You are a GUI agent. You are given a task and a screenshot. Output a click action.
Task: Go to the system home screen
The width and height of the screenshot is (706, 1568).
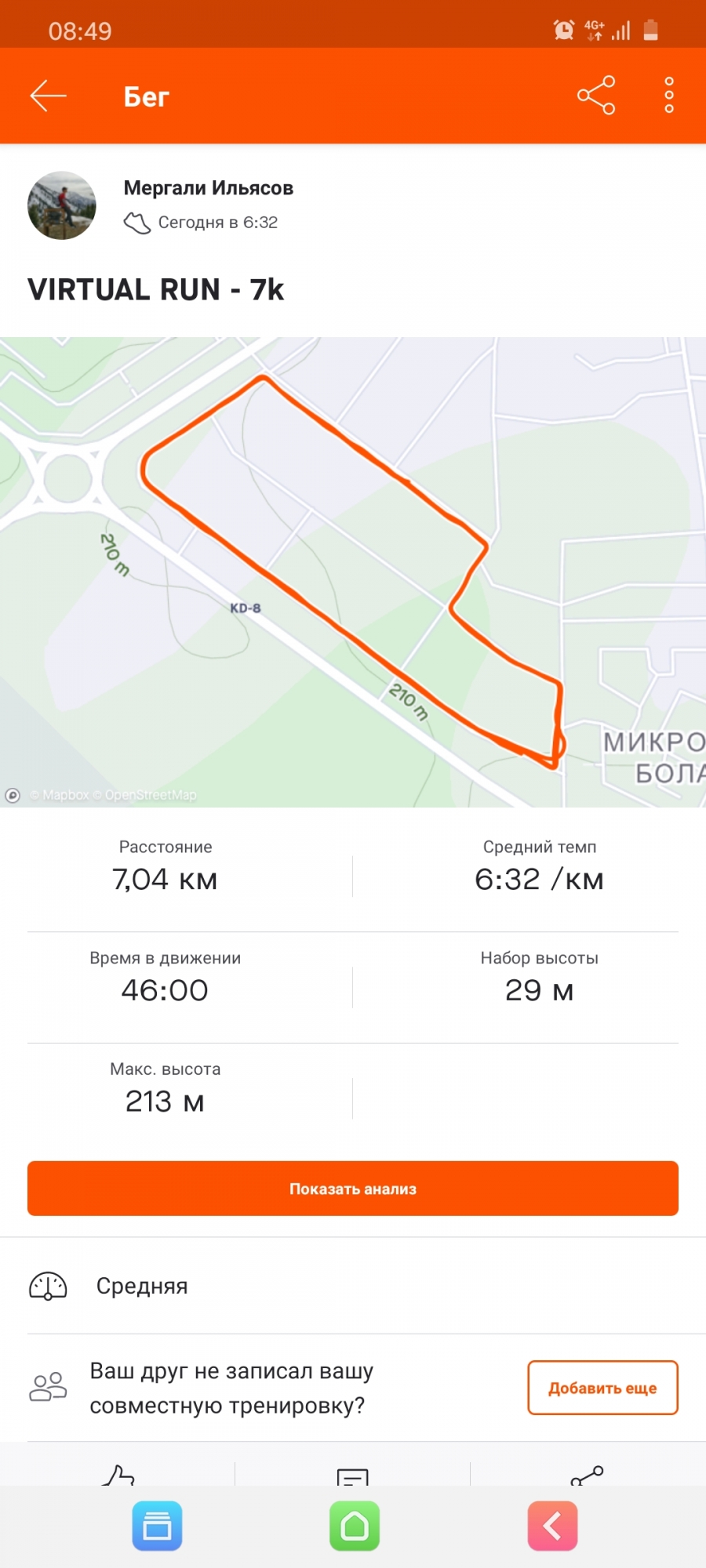point(355,1526)
